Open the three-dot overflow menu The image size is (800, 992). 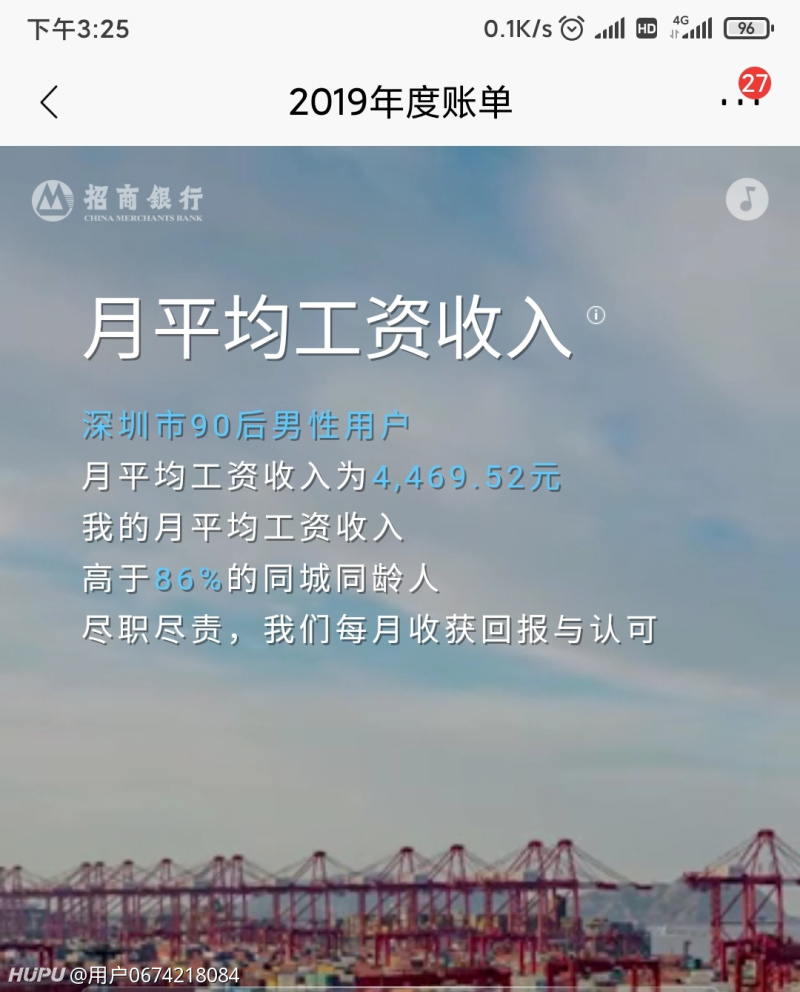coord(737,102)
